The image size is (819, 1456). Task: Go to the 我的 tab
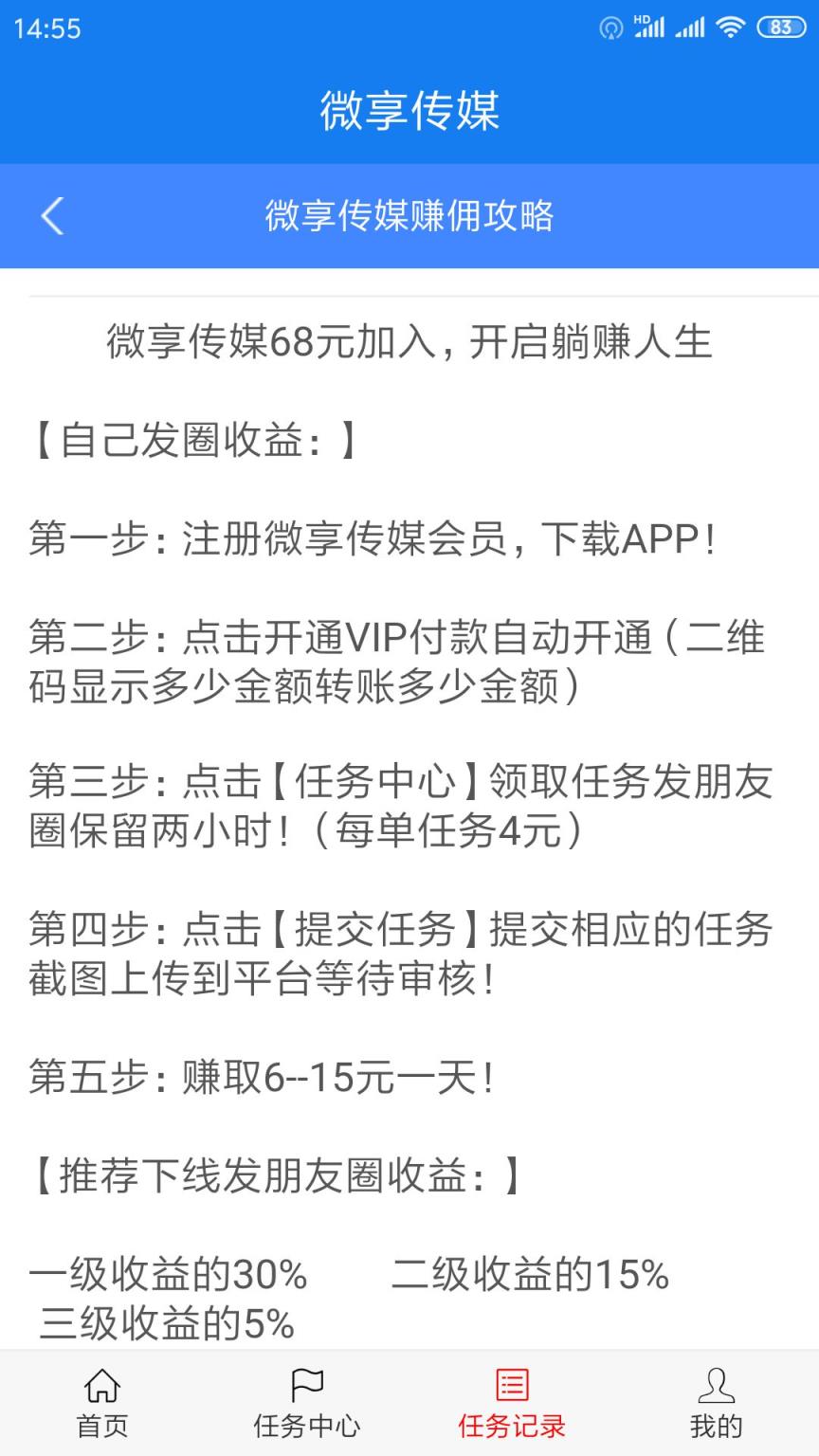pyautogui.click(x=717, y=1403)
